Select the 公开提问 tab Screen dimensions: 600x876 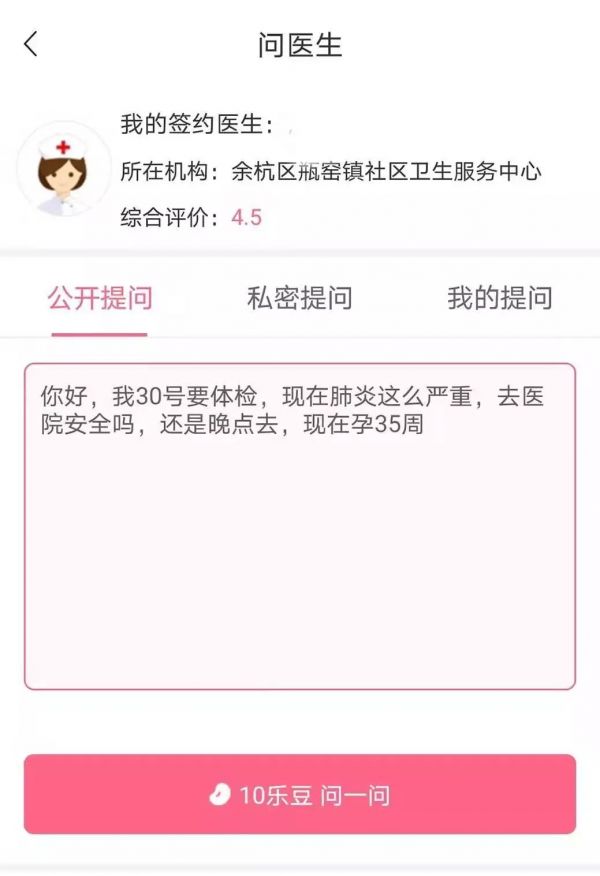(x=100, y=298)
